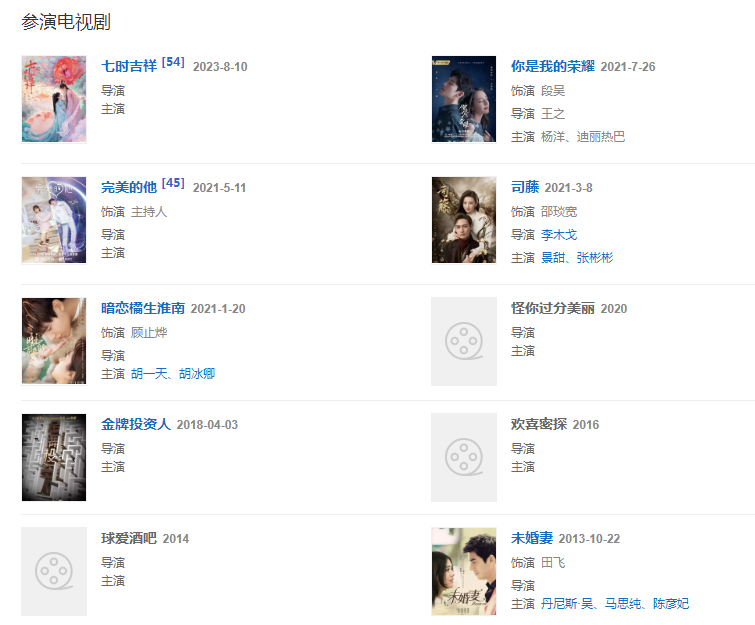This screenshot has height=625, width=755.
Task: View actor 胡一天's page
Action: (148, 374)
